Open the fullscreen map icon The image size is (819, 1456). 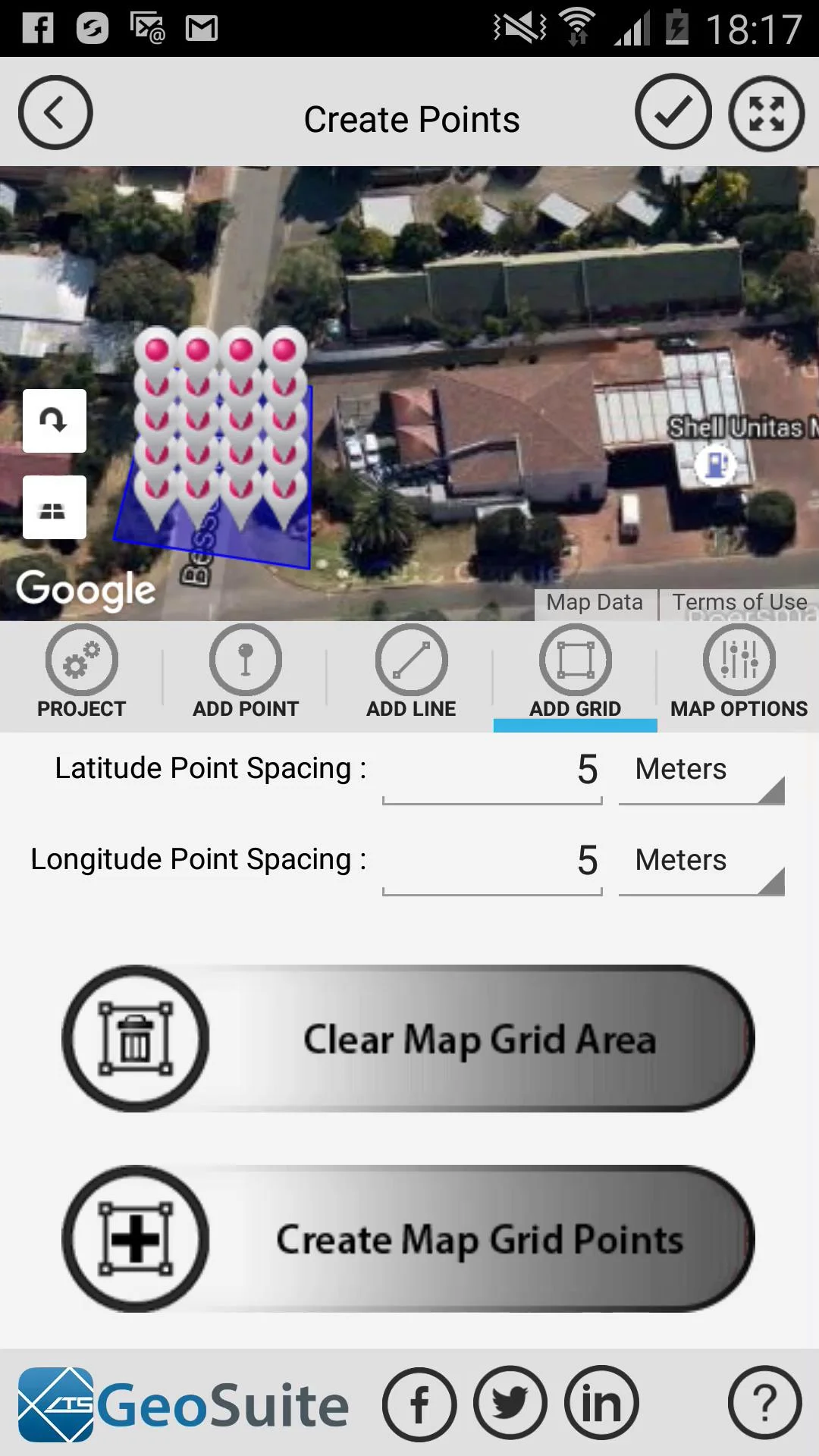[x=766, y=114]
